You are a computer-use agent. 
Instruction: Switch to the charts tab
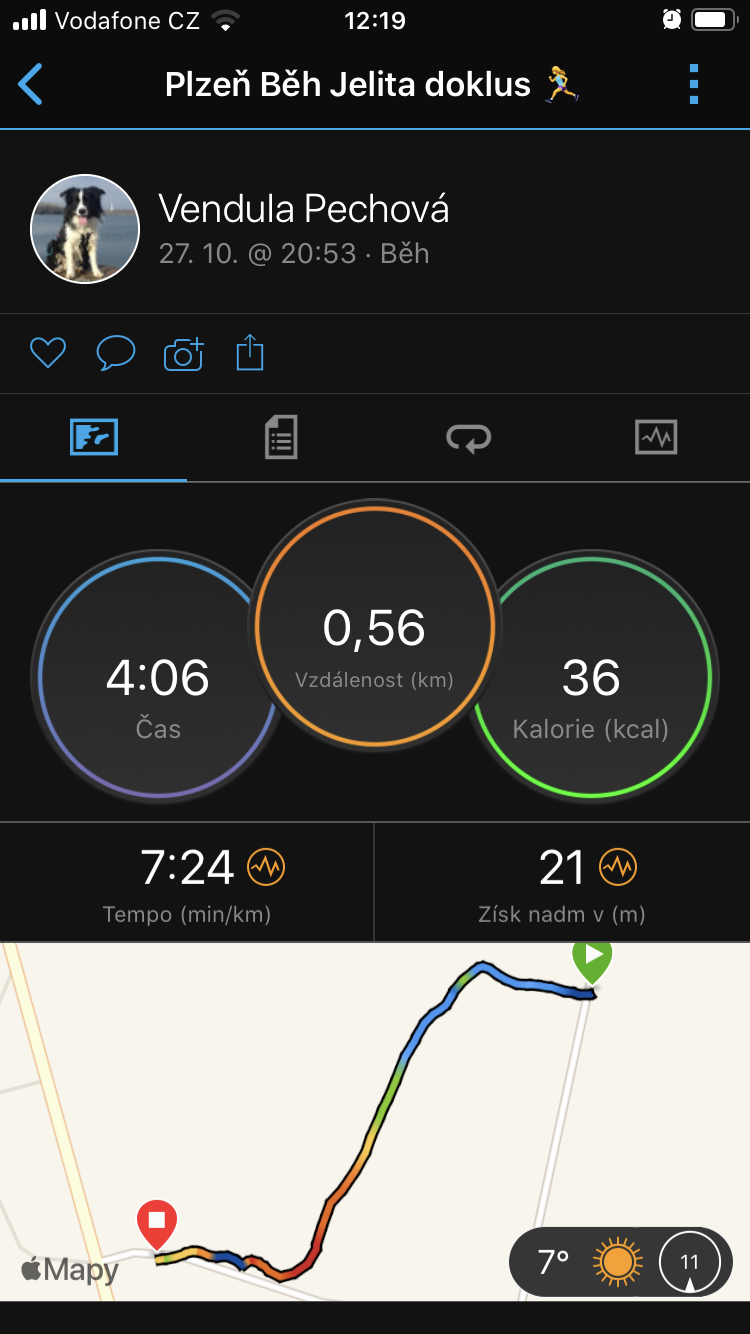[x=656, y=437]
